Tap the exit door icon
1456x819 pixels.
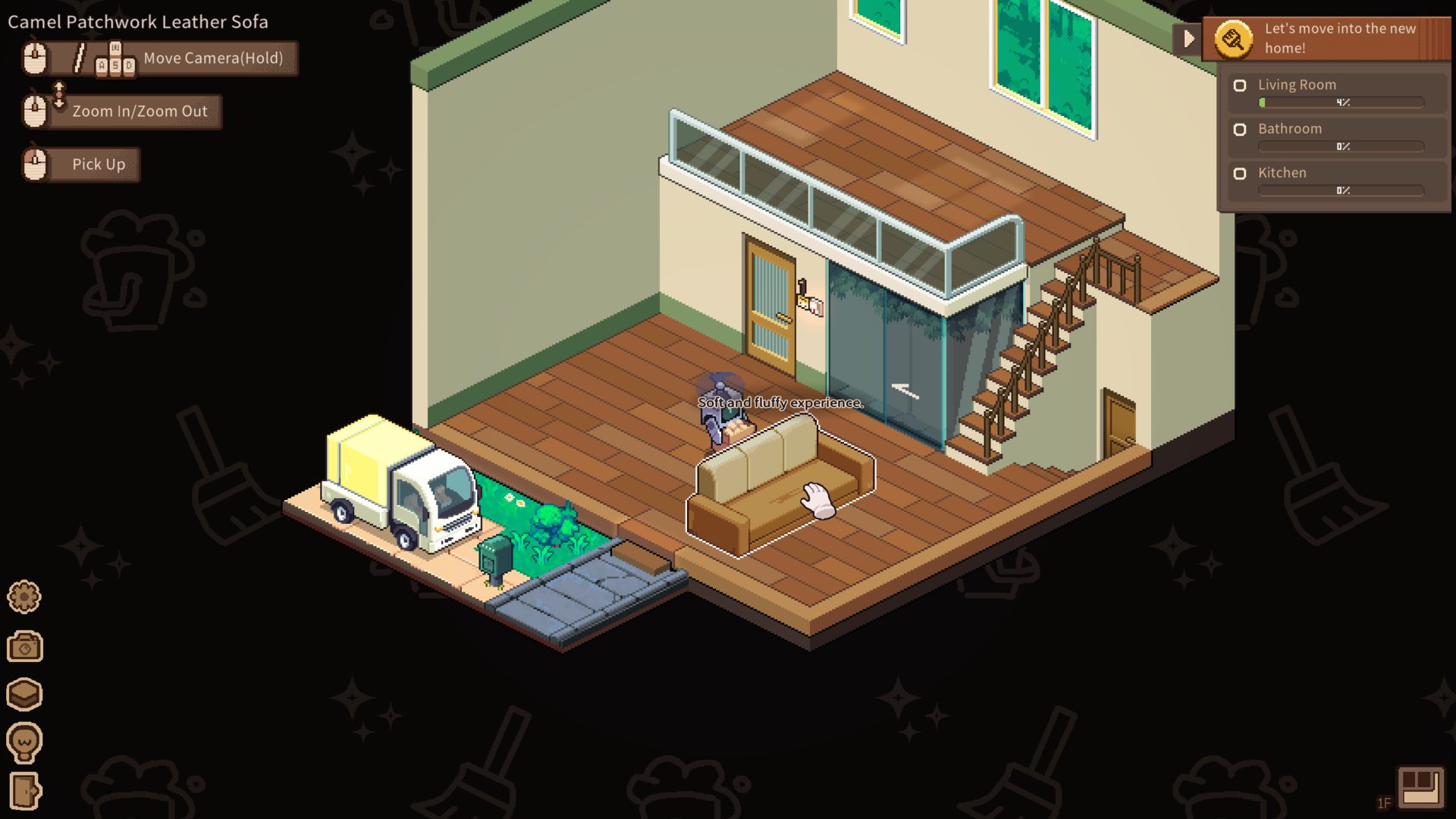tap(24, 791)
